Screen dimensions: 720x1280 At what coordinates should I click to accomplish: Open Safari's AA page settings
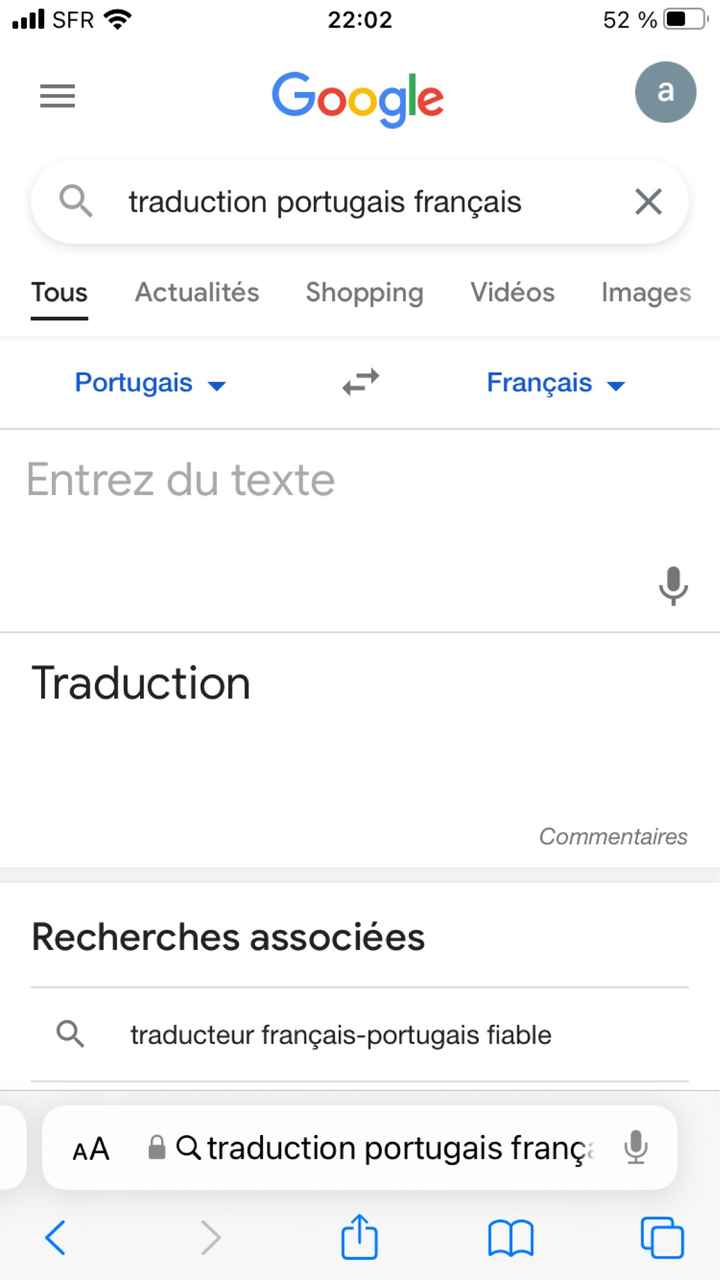(91, 1149)
